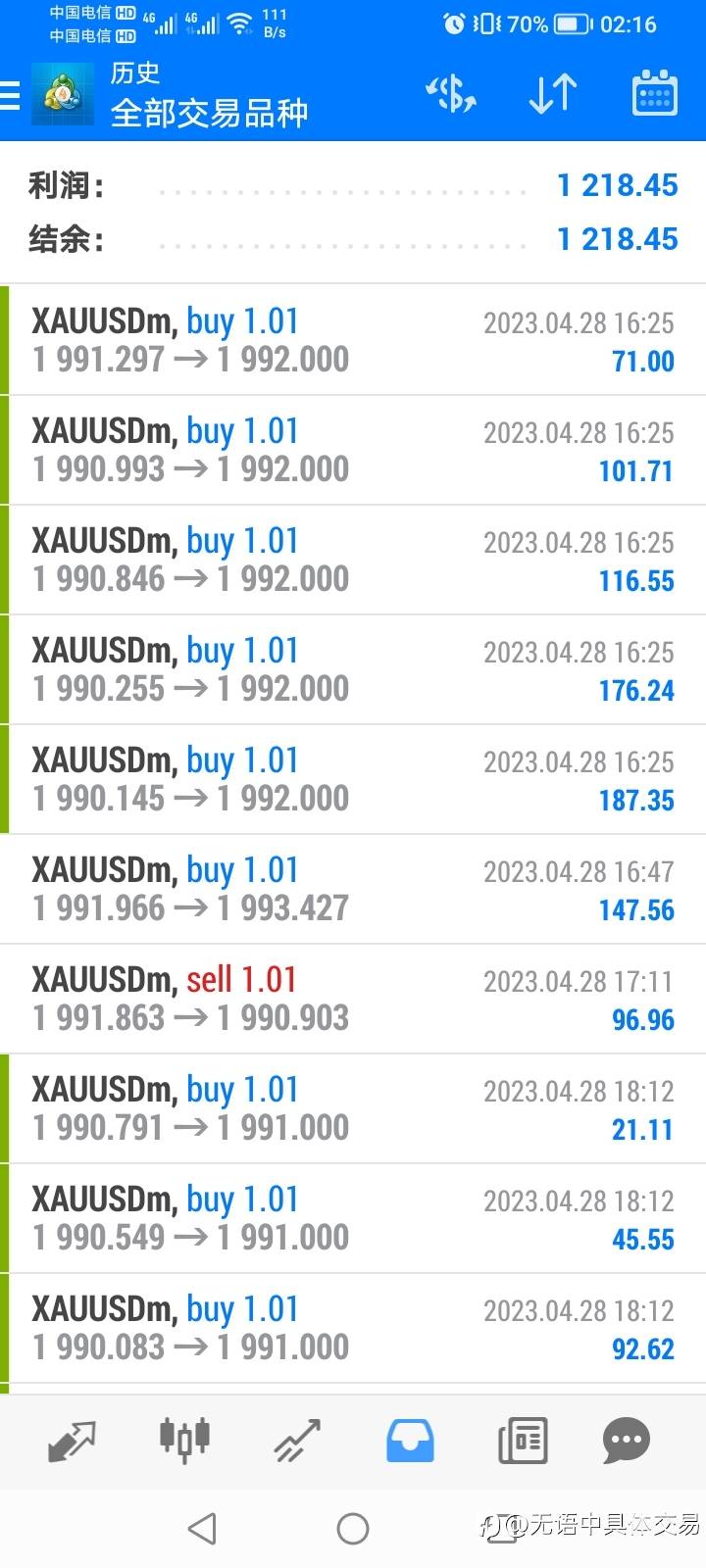Select the trade with profit 116.55
Viewport: 706px width, 1568px height.
(x=353, y=560)
